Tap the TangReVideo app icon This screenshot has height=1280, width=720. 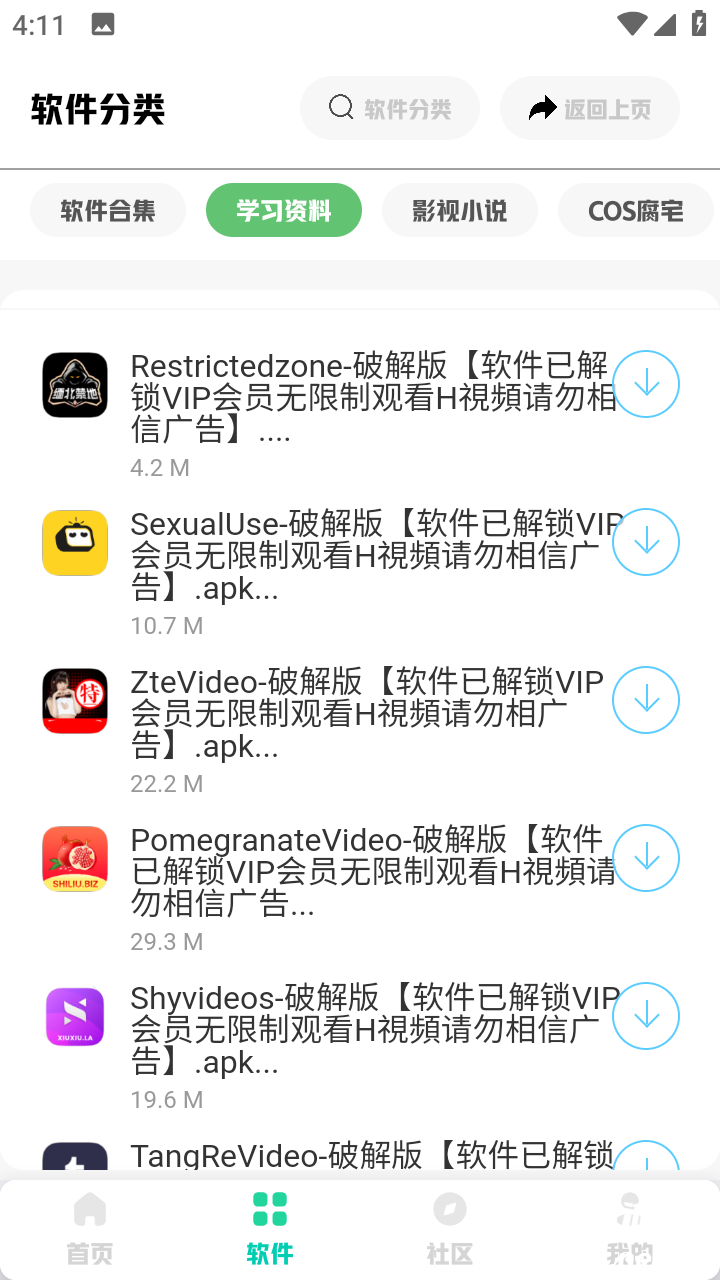[x=74, y=1160]
